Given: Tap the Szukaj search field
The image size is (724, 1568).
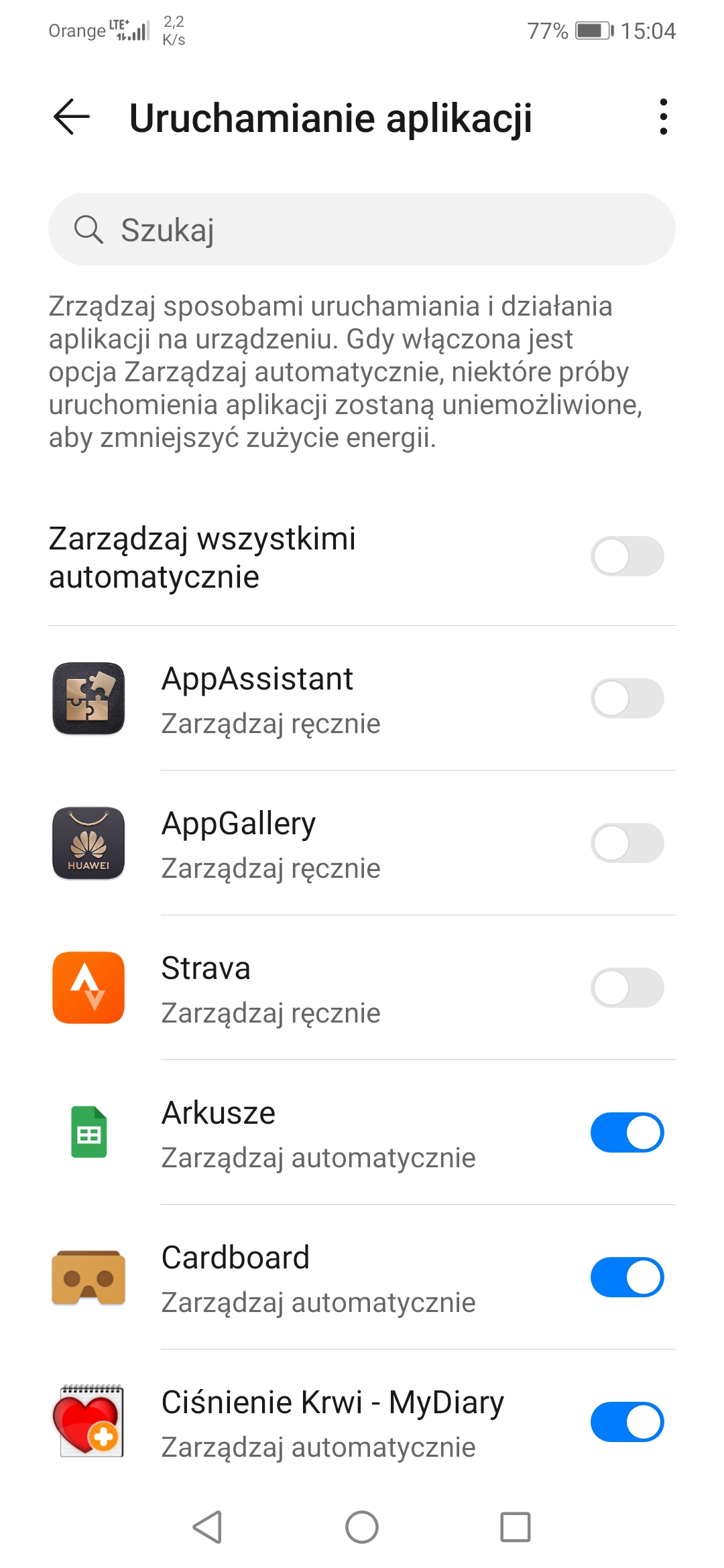Looking at the screenshot, I should click(x=362, y=229).
